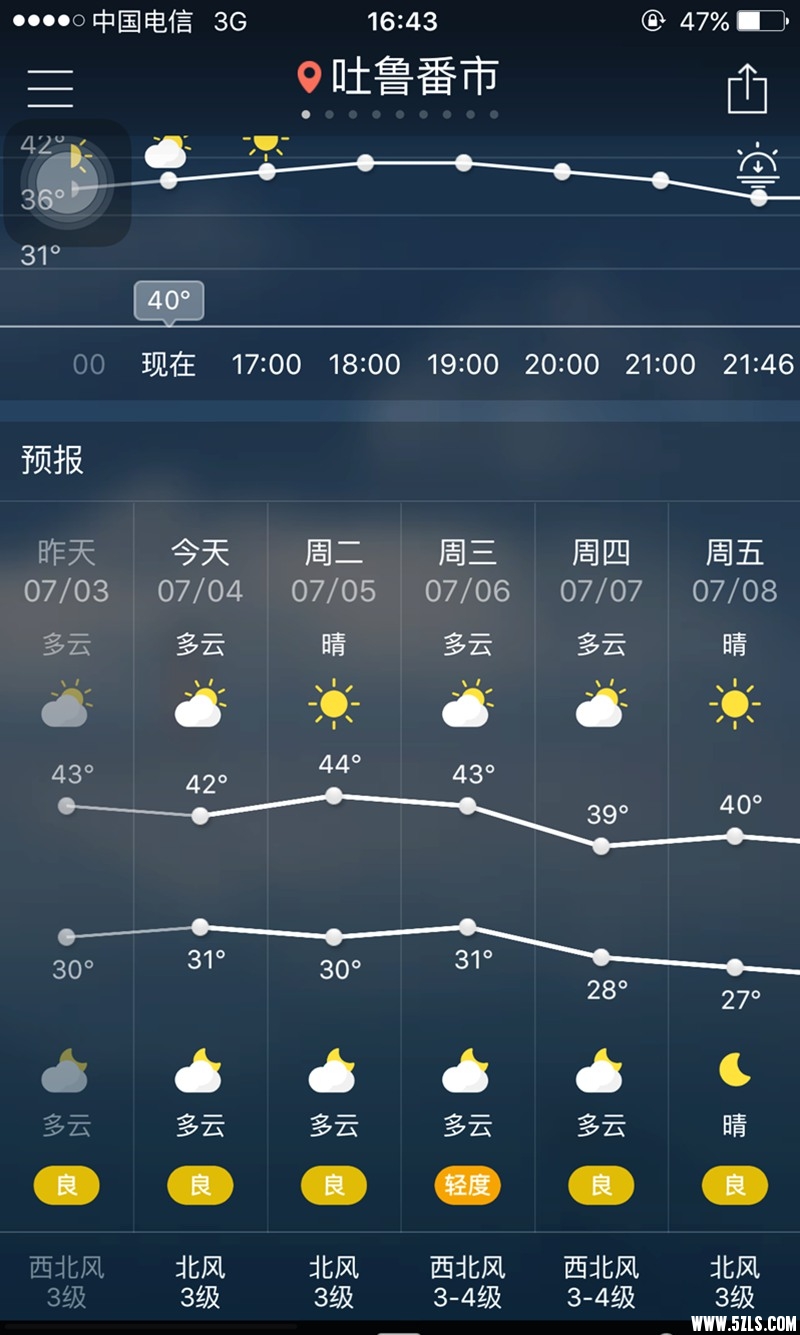Tap the page indicator dots under the city

(x=400, y=115)
